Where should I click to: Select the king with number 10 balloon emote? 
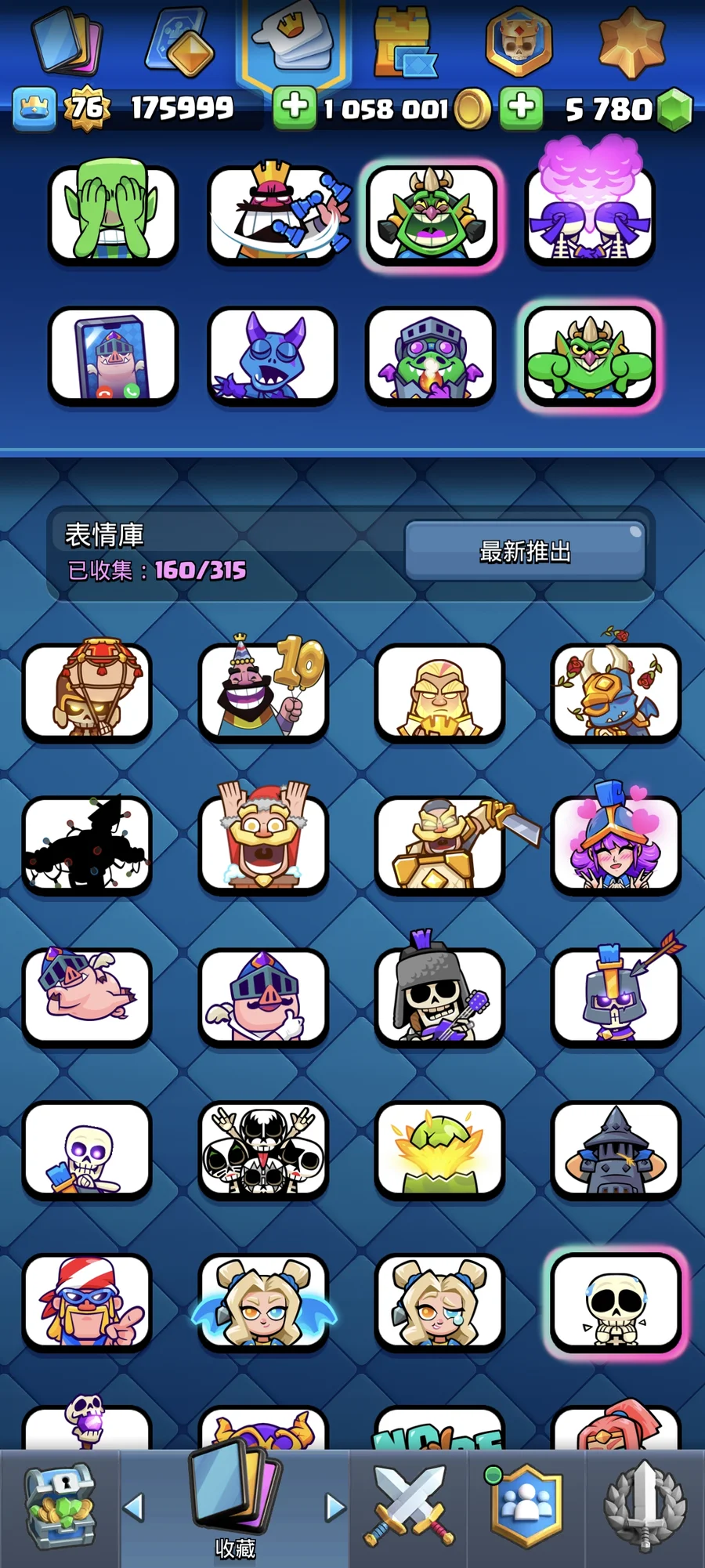click(263, 691)
